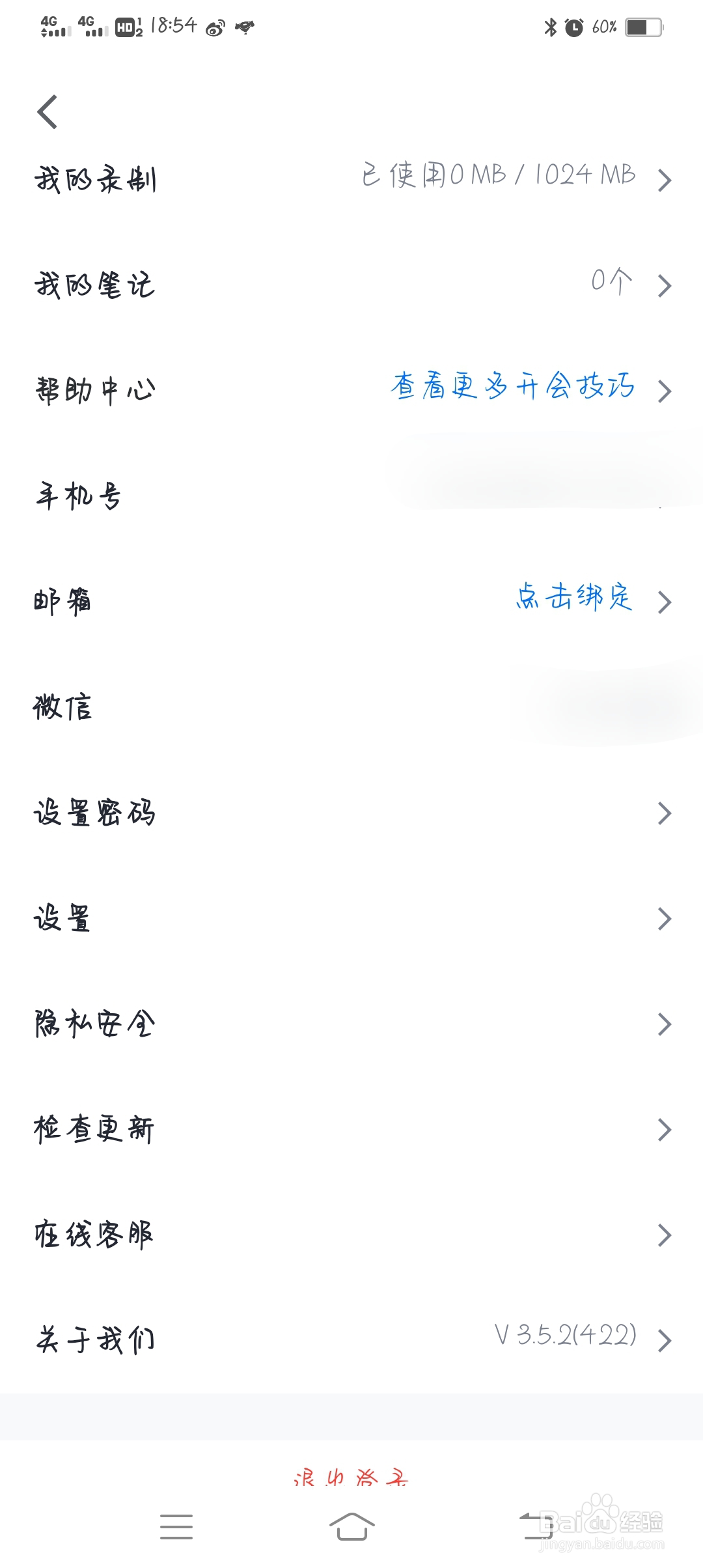Tap the home icon in the bottom navigation bar

click(351, 1527)
